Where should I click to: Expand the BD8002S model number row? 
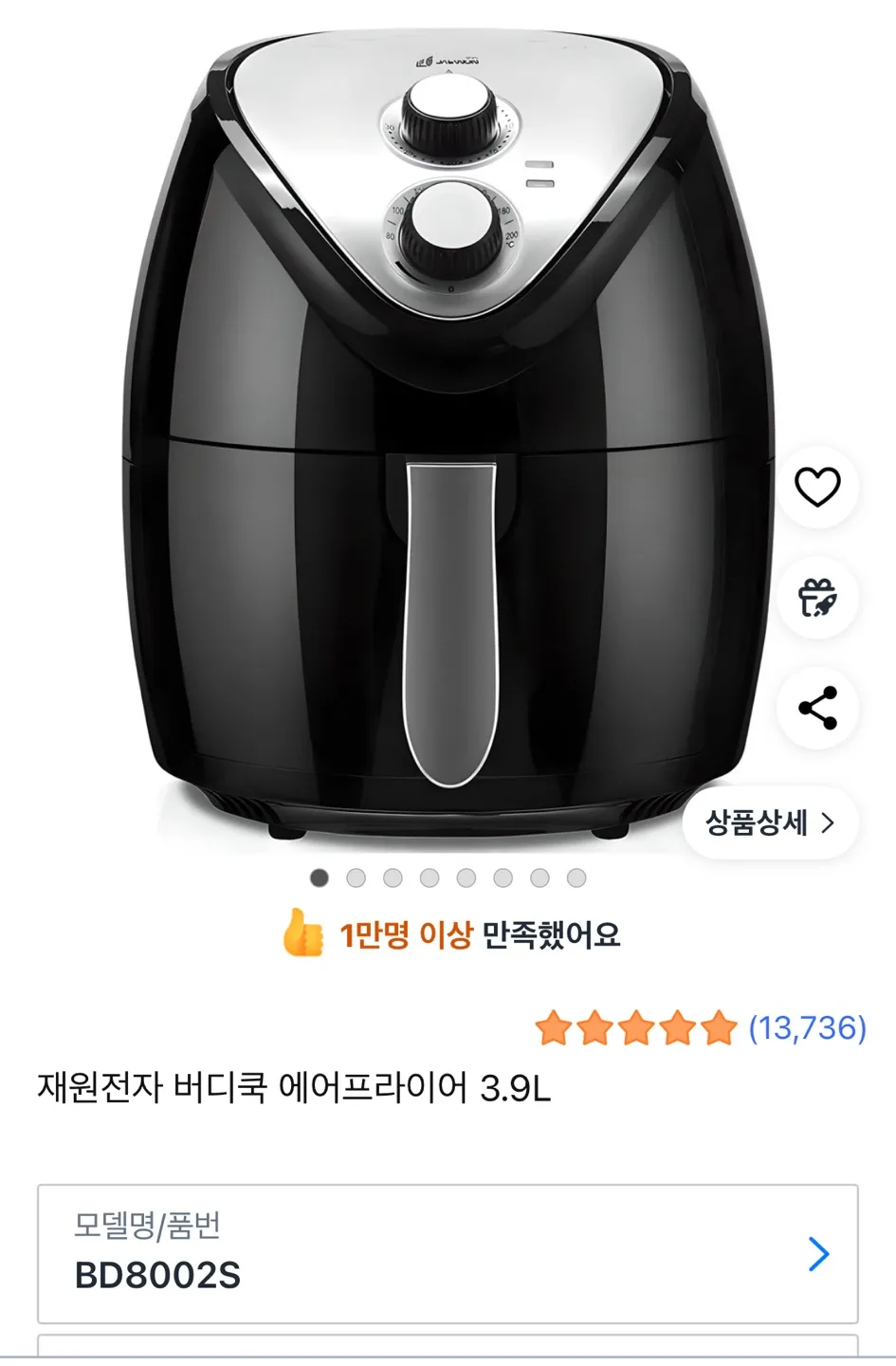pyautogui.click(x=448, y=1254)
